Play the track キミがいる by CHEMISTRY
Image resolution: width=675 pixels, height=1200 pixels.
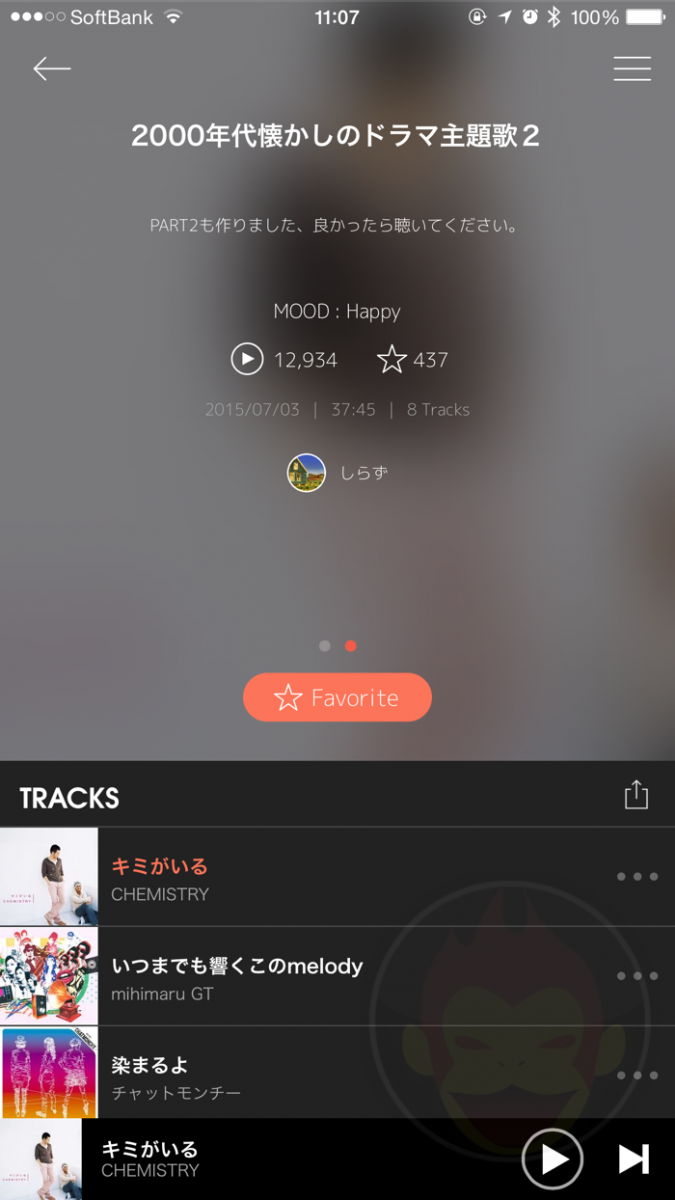[300, 877]
